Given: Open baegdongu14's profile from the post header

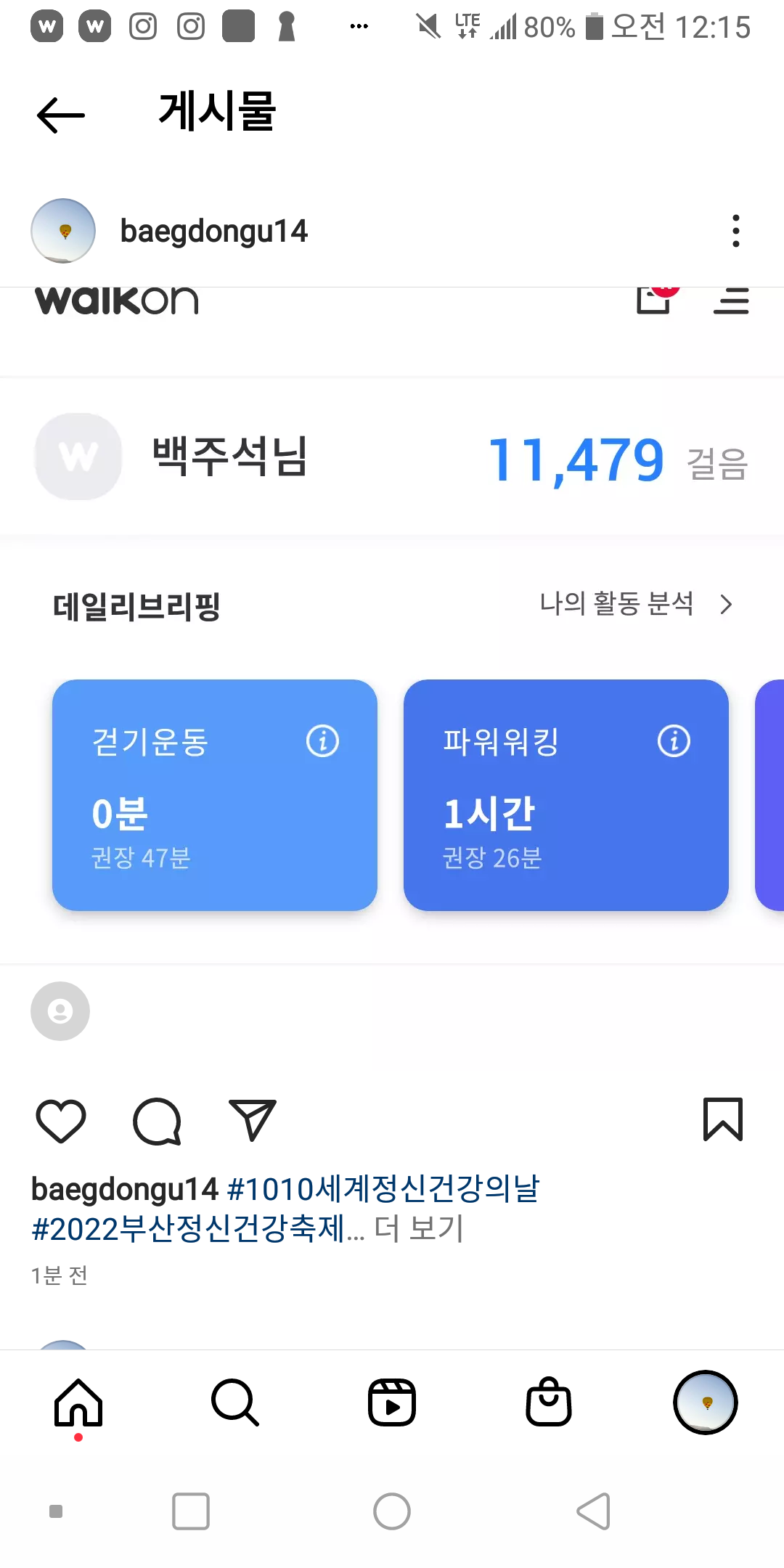Looking at the screenshot, I should 213,231.
